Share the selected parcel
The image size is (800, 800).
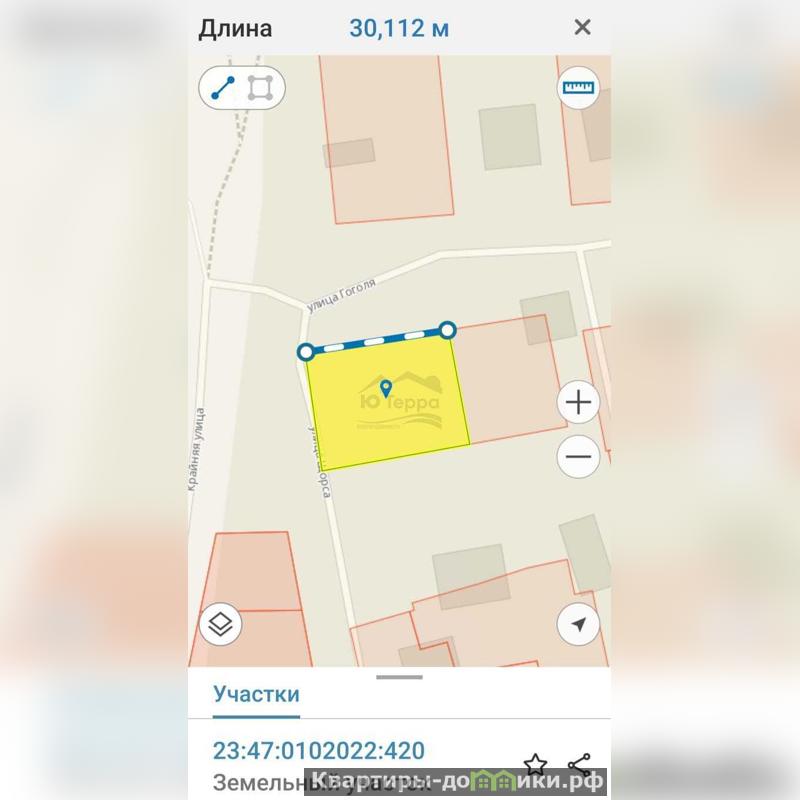(x=579, y=766)
